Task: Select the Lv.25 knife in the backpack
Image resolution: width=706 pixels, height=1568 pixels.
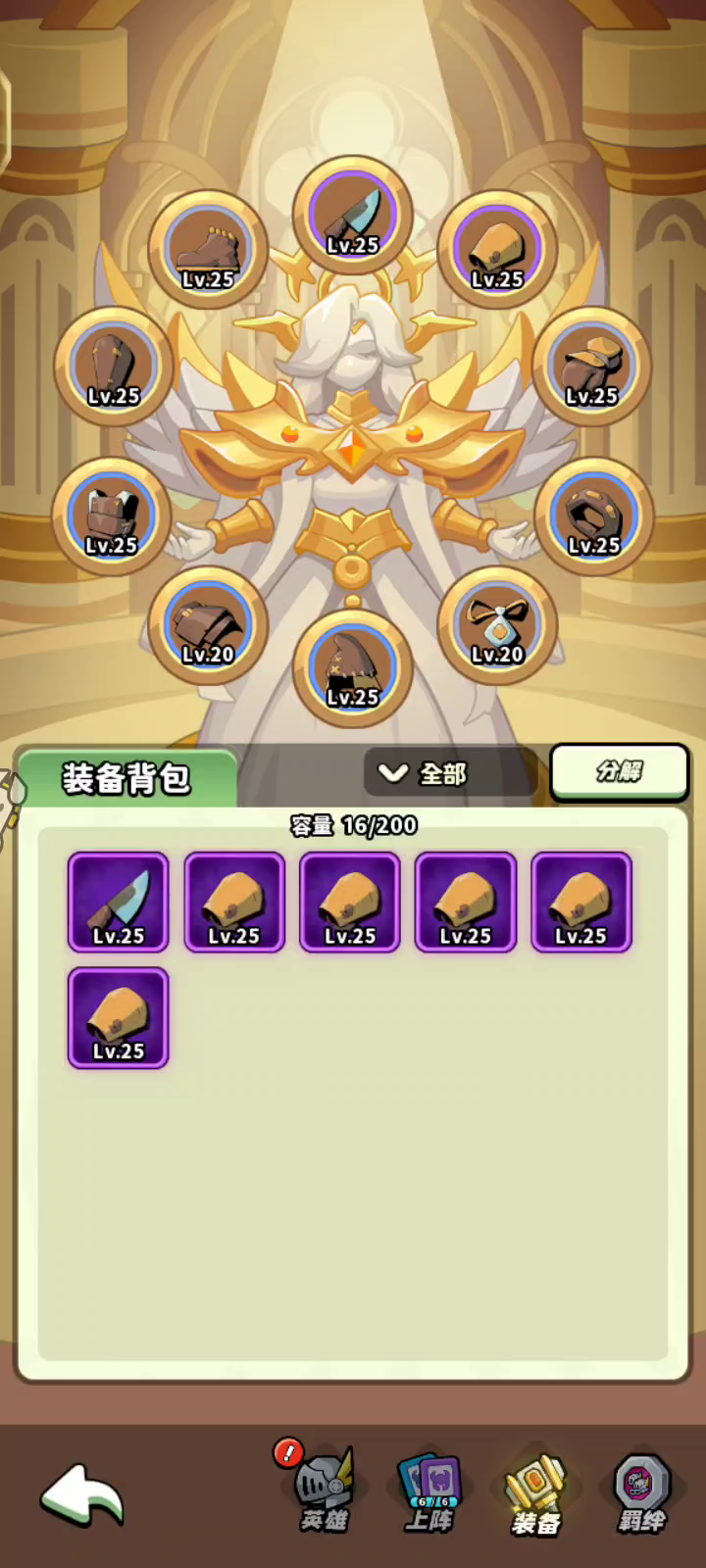Action: (x=119, y=903)
